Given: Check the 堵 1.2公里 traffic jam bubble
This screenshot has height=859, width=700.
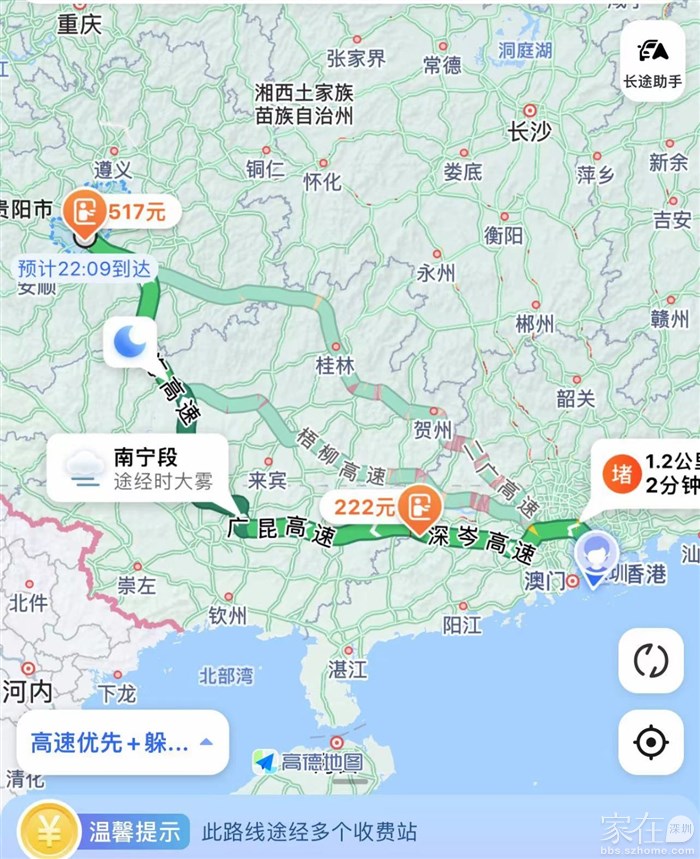Looking at the screenshot, I should coord(646,474).
